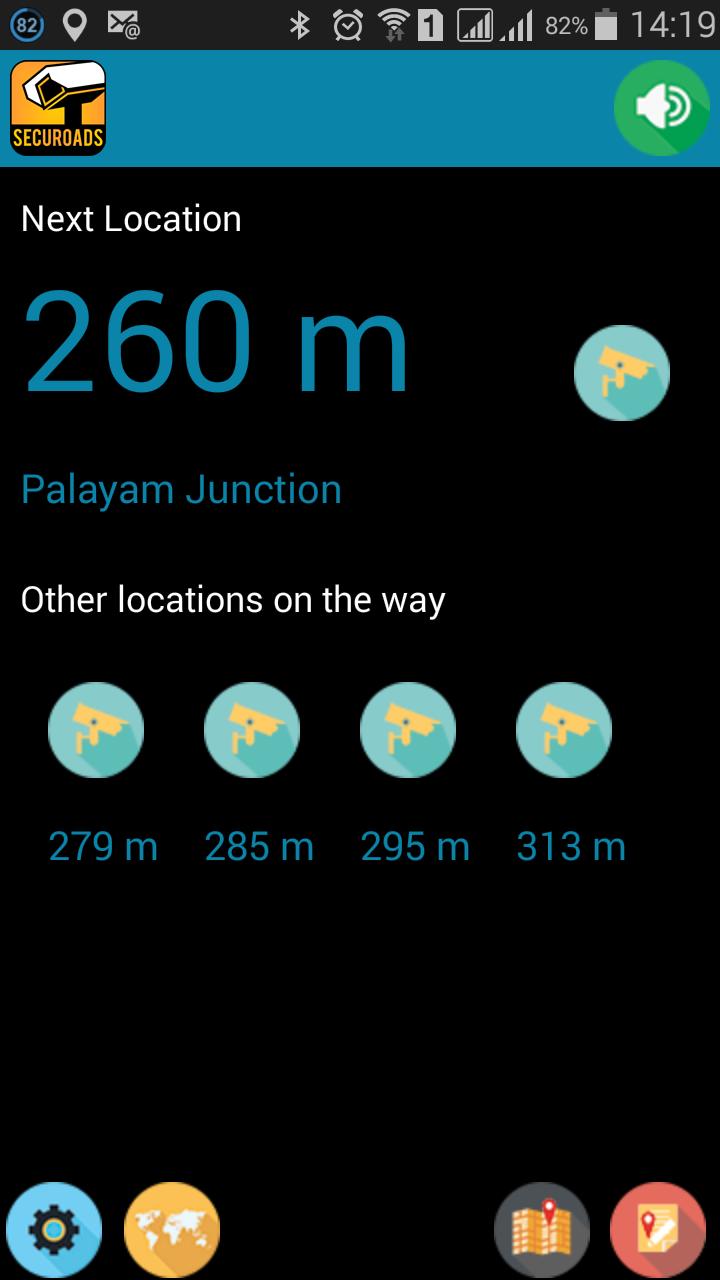720x1280 pixels.
Task: Open the settings gear button
Action: [x=54, y=1230]
